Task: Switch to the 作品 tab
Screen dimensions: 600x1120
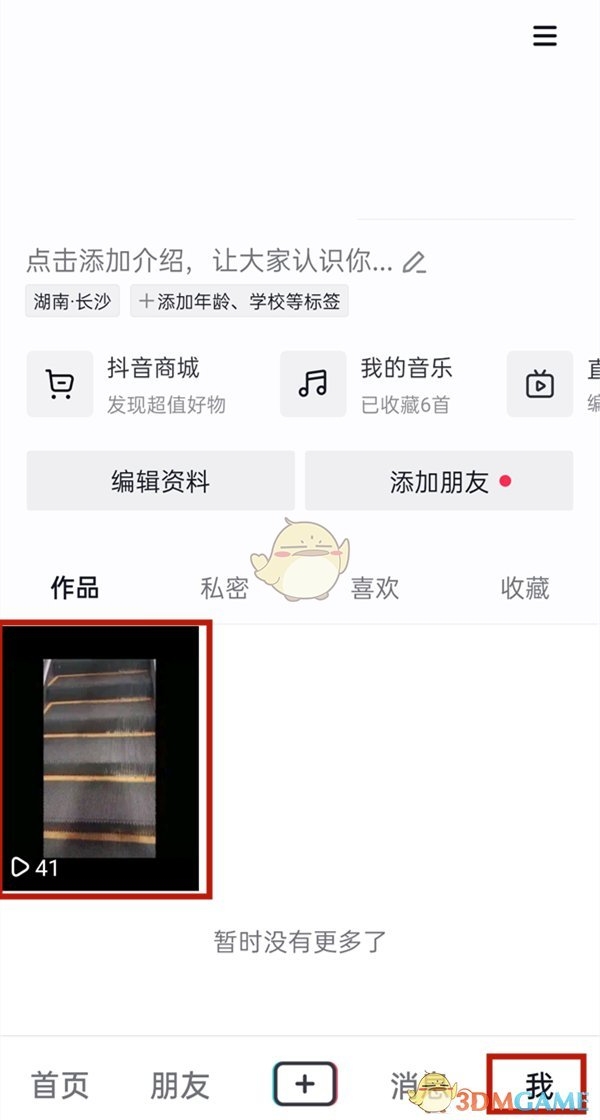Action: (x=75, y=587)
